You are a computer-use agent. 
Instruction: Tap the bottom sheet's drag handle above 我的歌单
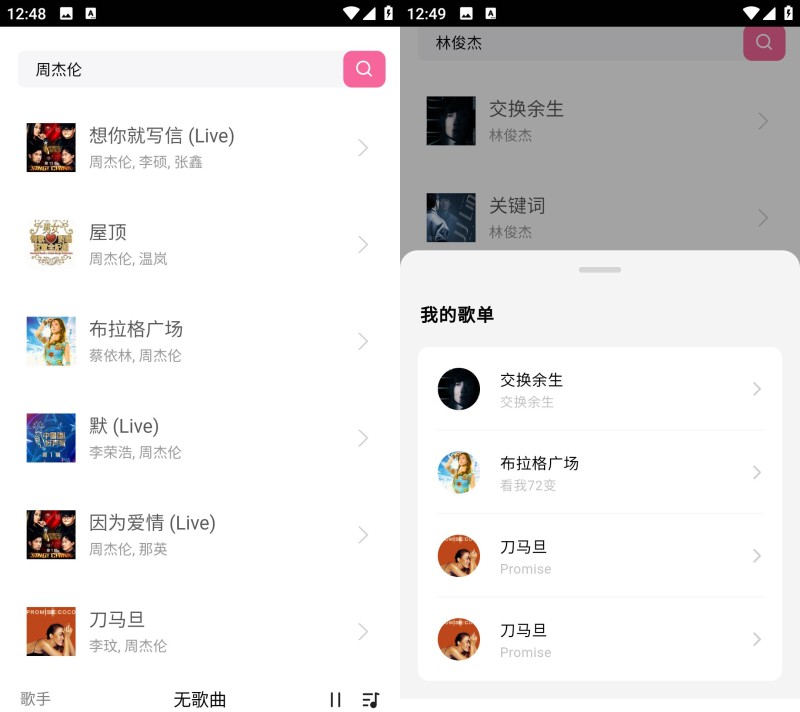pos(600,270)
